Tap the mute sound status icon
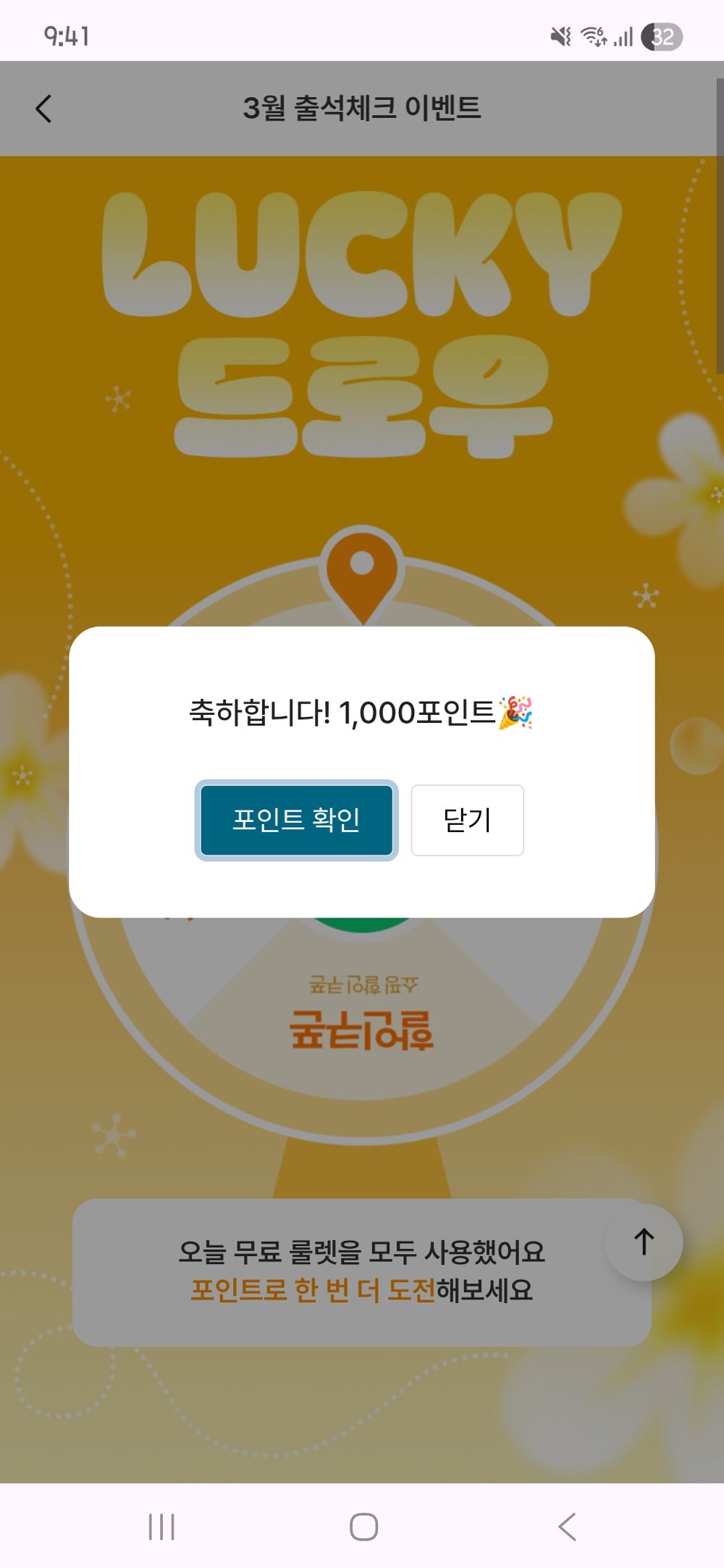Viewport: 724px width, 1568px height. [x=561, y=34]
